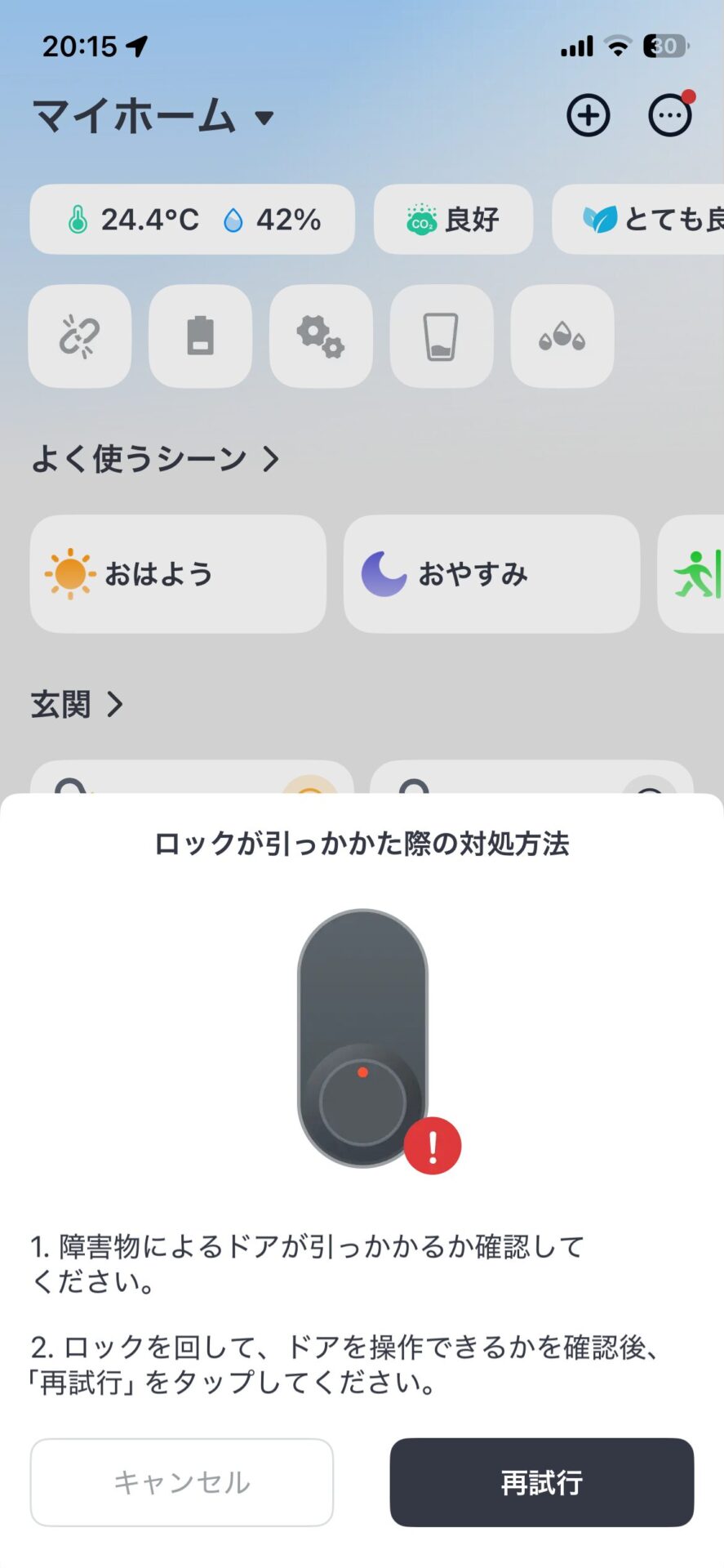The height and width of the screenshot is (1568, 724).
Task: Open the temperature and humidity chip
Action: pos(193,219)
